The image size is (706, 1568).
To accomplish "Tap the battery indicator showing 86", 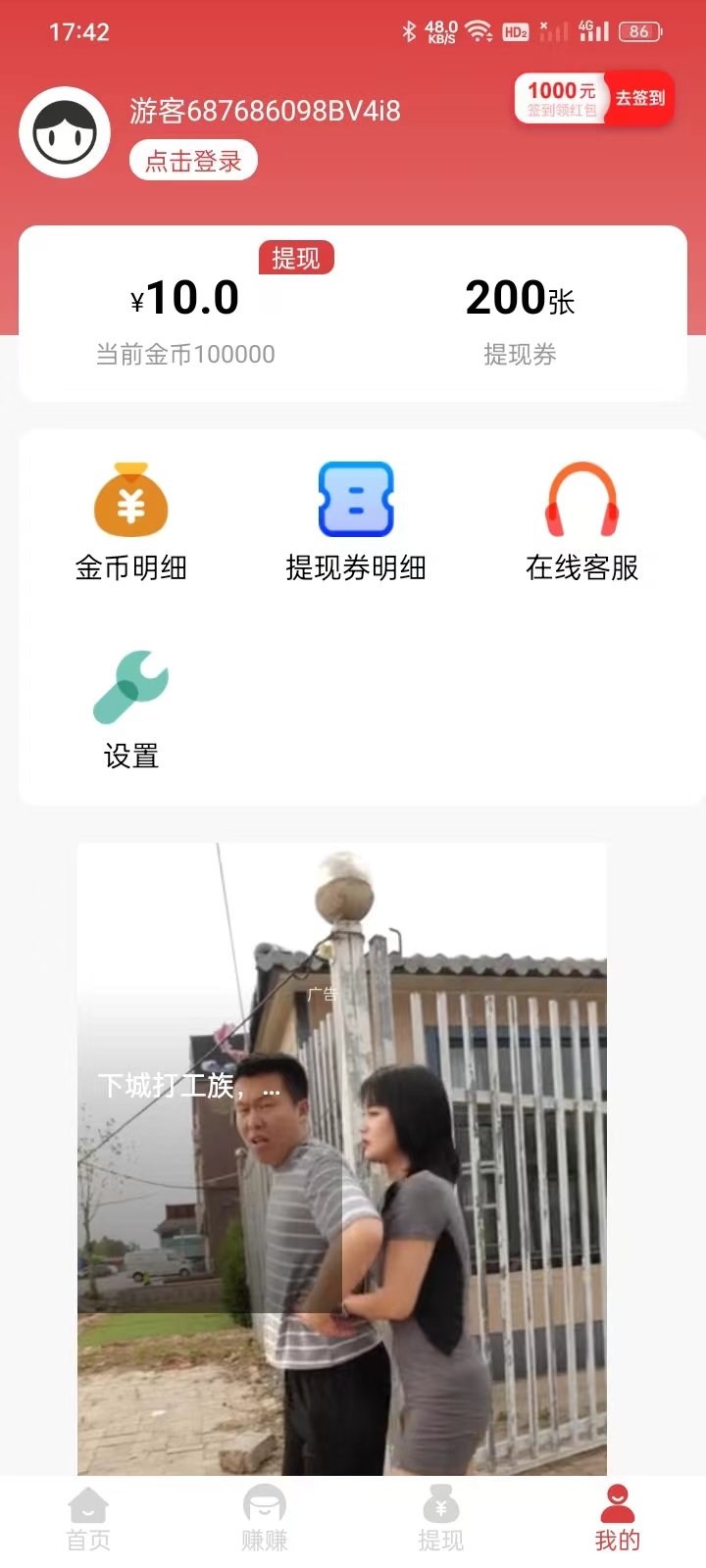I will click(x=638, y=31).
